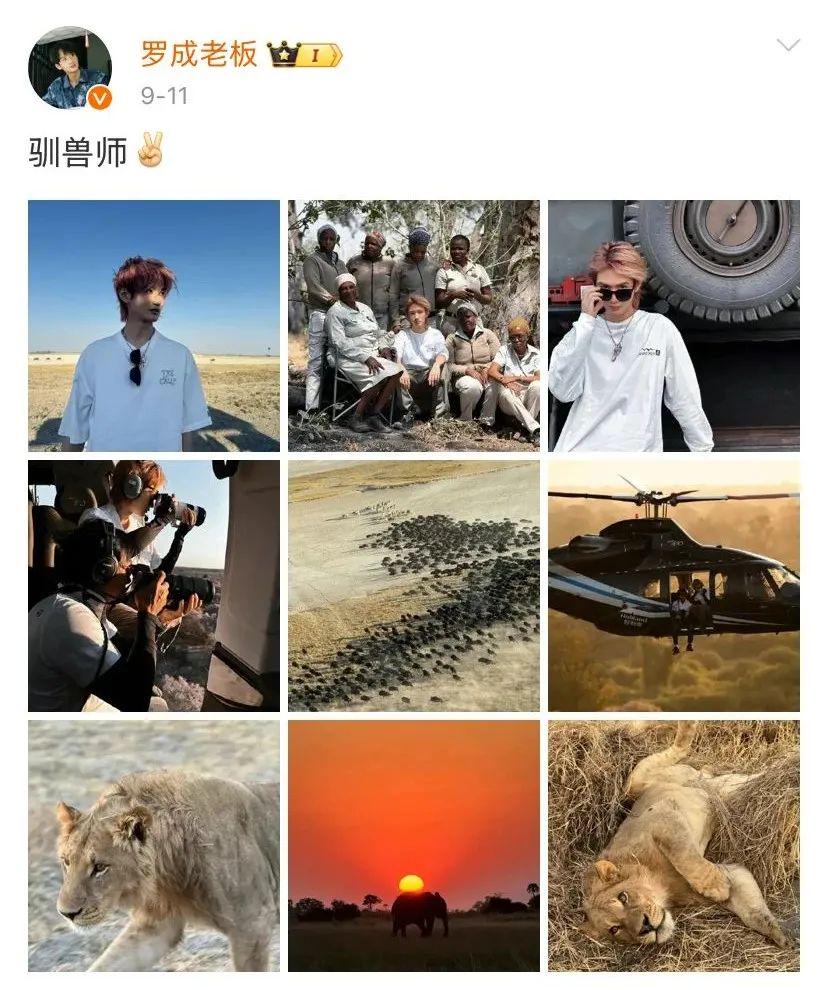Screen dimensions: 828x990
Task: Open the helicopter photo
Action: [x=673, y=586]
